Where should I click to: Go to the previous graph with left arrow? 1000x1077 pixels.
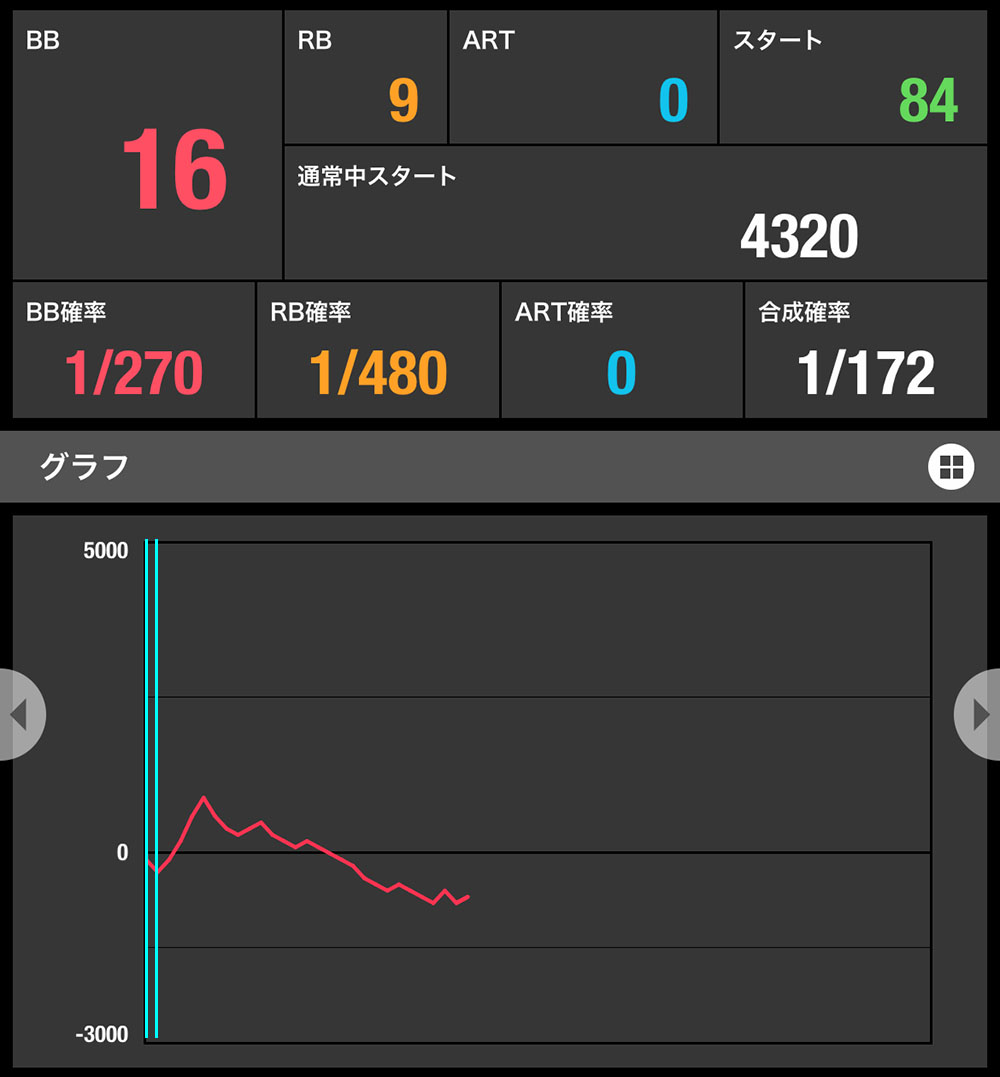click(x=18, y=714)
